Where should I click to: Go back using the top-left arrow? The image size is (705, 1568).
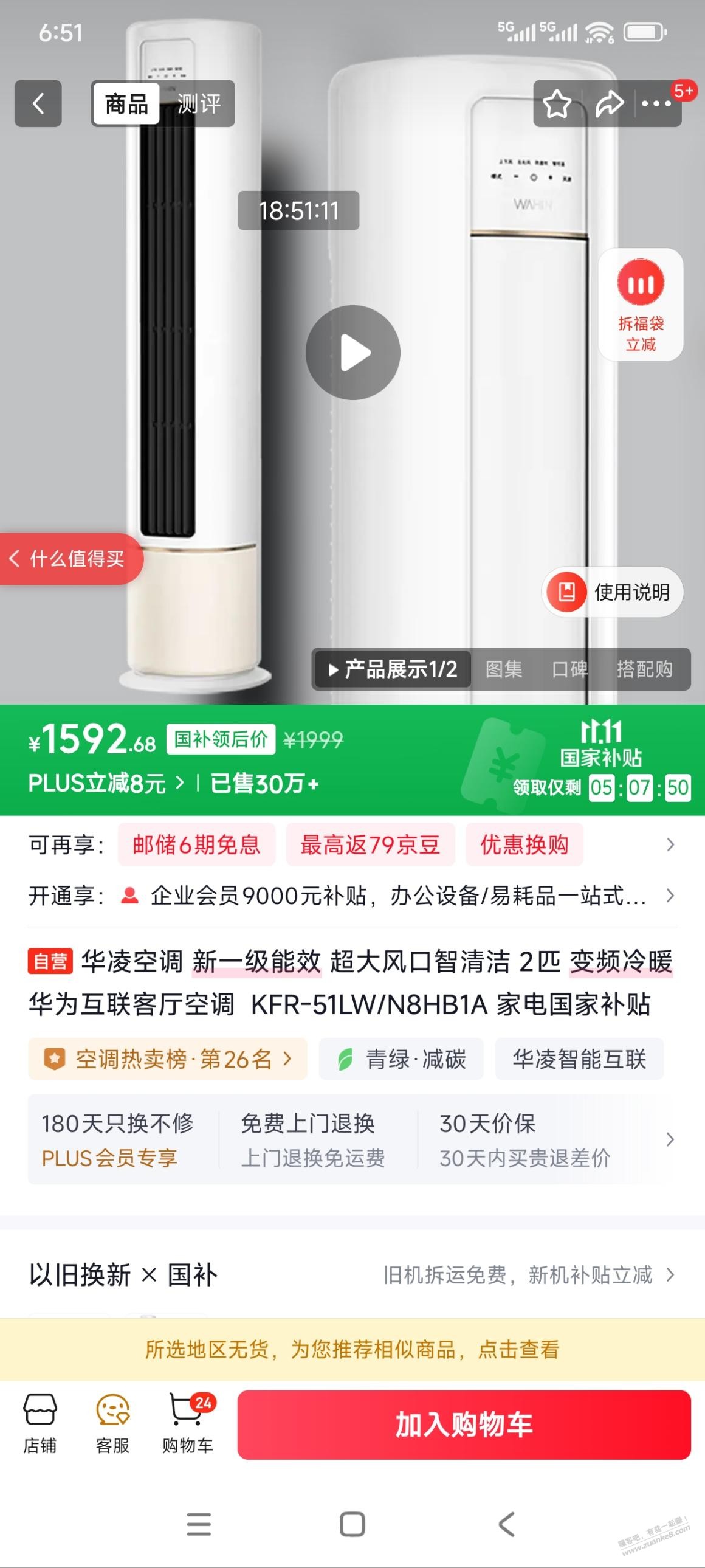38,103
